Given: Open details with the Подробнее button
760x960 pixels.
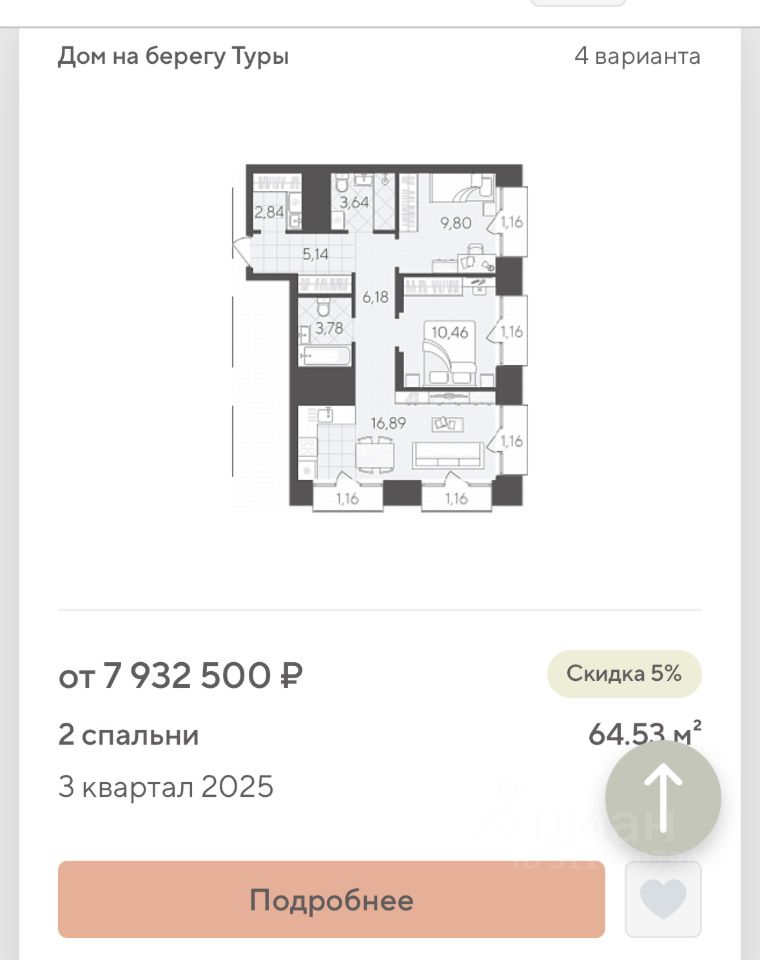Looking at the screenshot, I should coord(331,899).
